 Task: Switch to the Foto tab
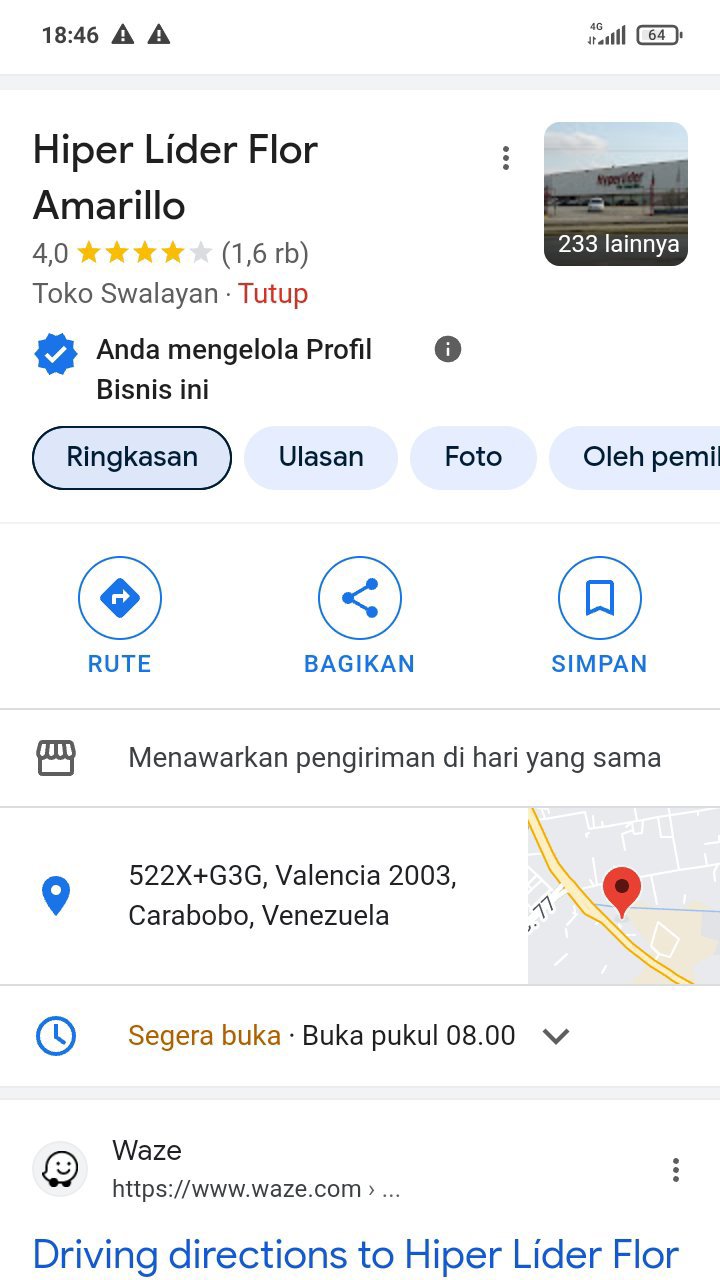473,458
